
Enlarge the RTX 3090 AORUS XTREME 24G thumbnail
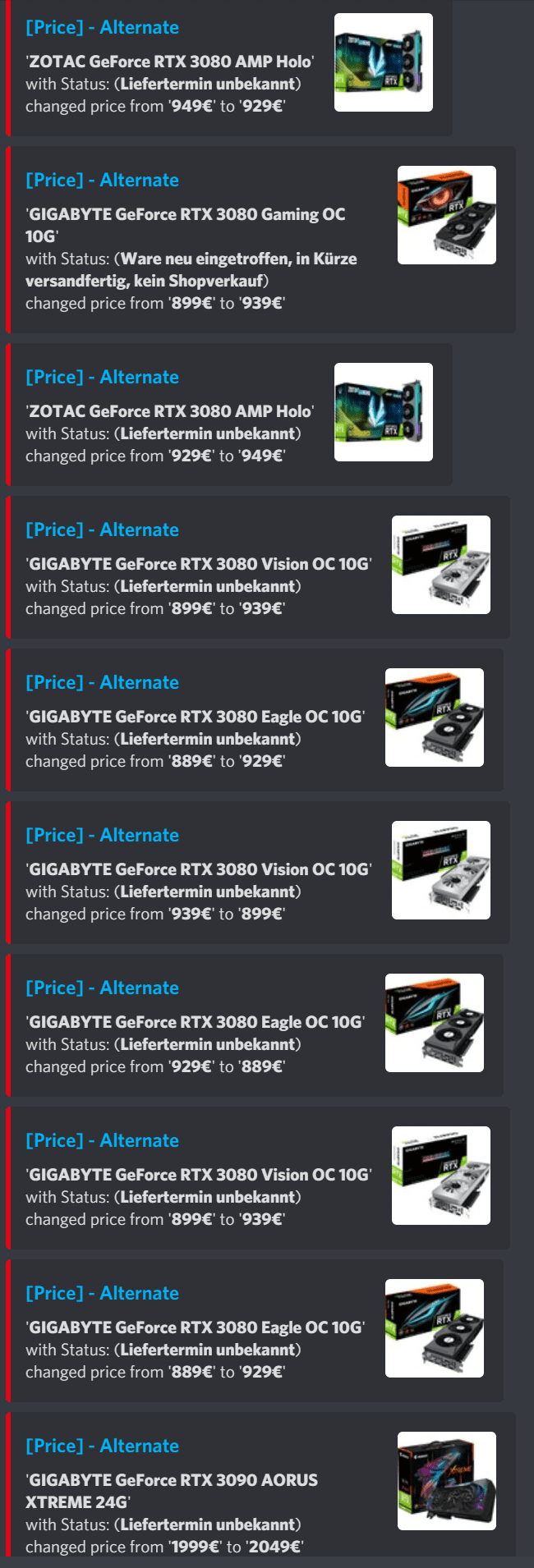[x=446, y=1481]
